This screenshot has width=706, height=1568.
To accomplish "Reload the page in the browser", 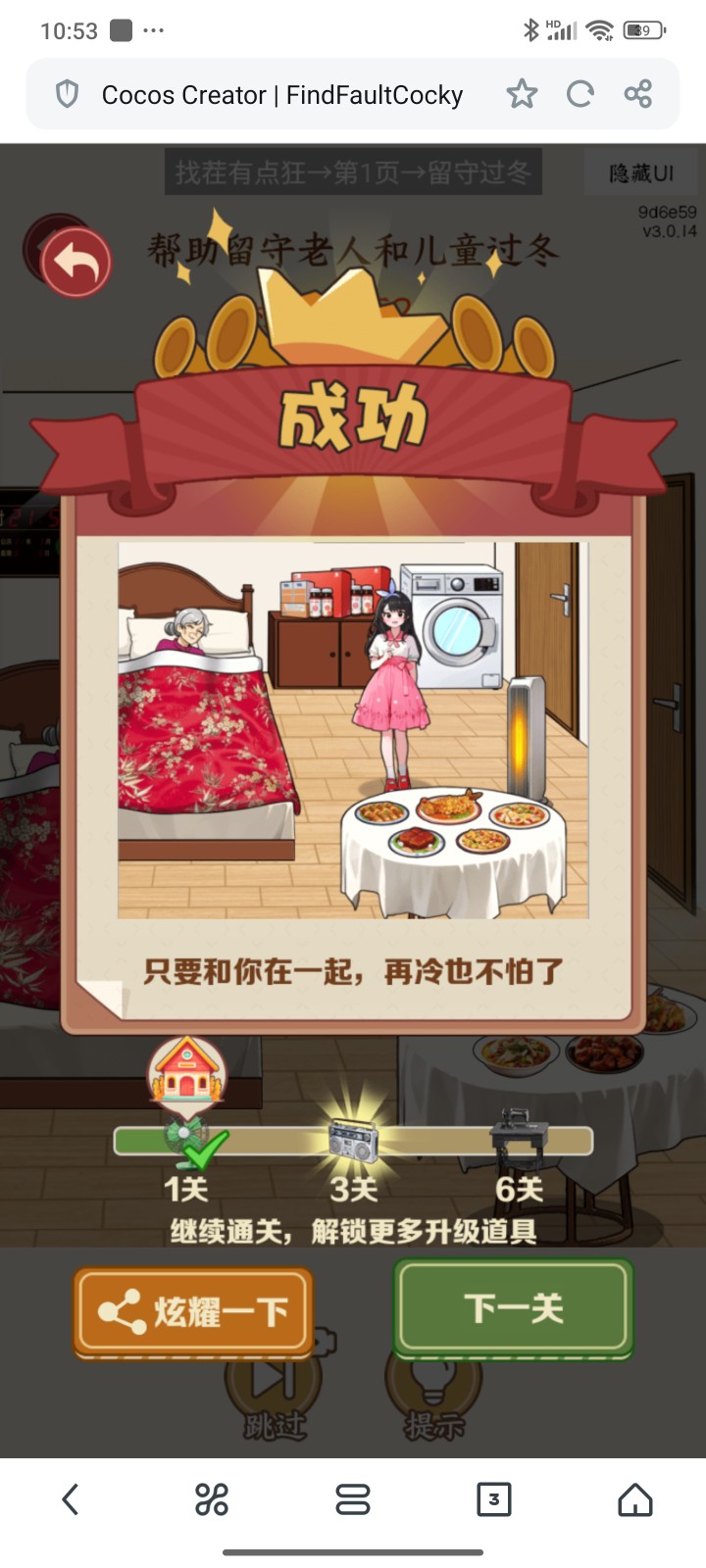I will coord(580,94).
